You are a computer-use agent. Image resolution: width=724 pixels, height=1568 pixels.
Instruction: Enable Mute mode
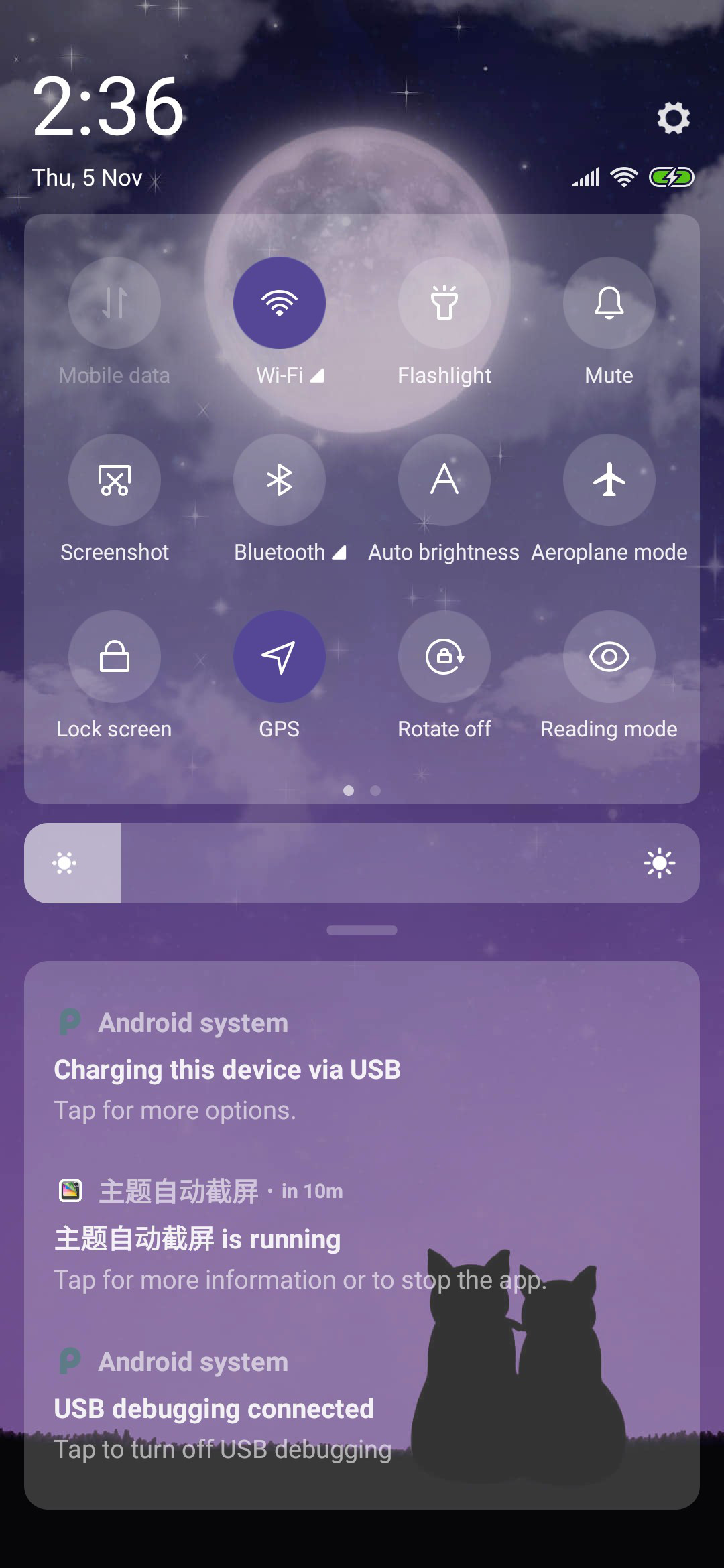click(x=609, y=303)
